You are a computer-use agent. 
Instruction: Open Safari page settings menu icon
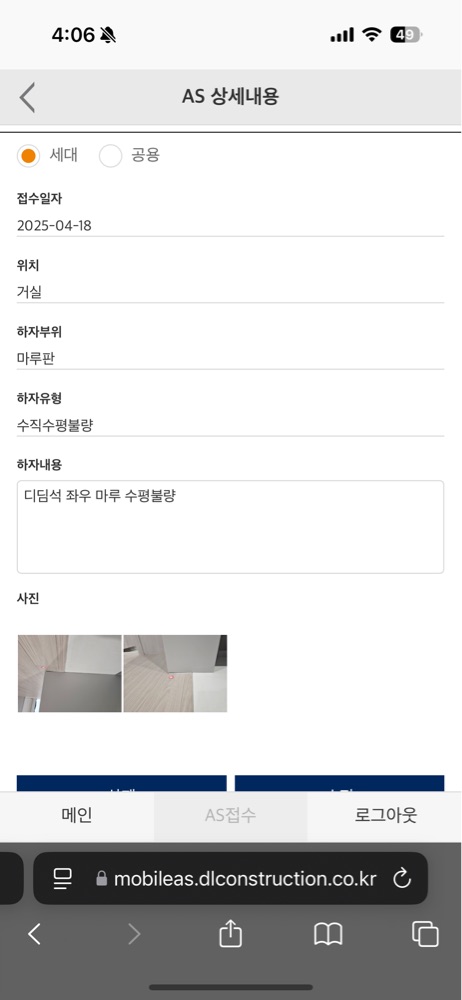pos(63,879)
